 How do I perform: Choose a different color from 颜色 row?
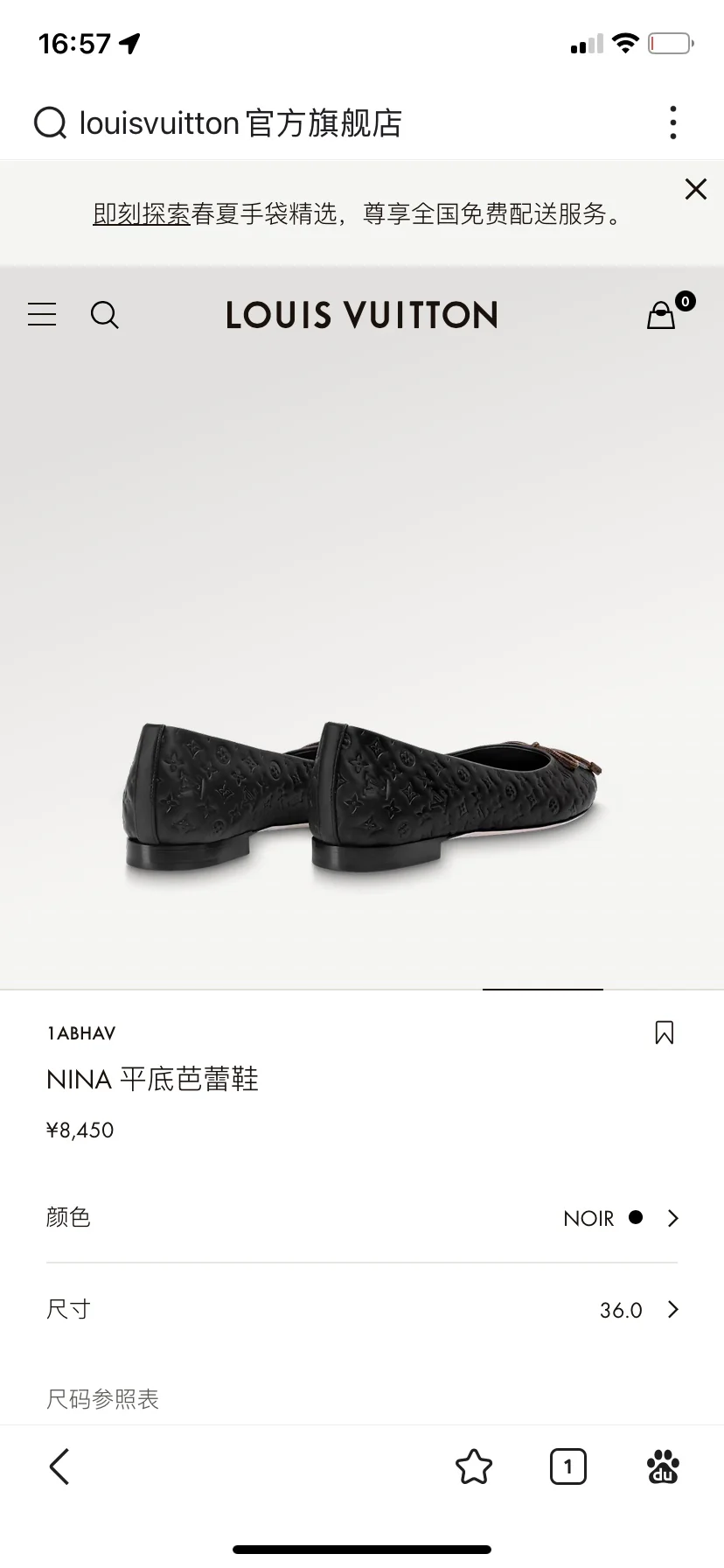pyautogui.click(x=621, y=1218)
